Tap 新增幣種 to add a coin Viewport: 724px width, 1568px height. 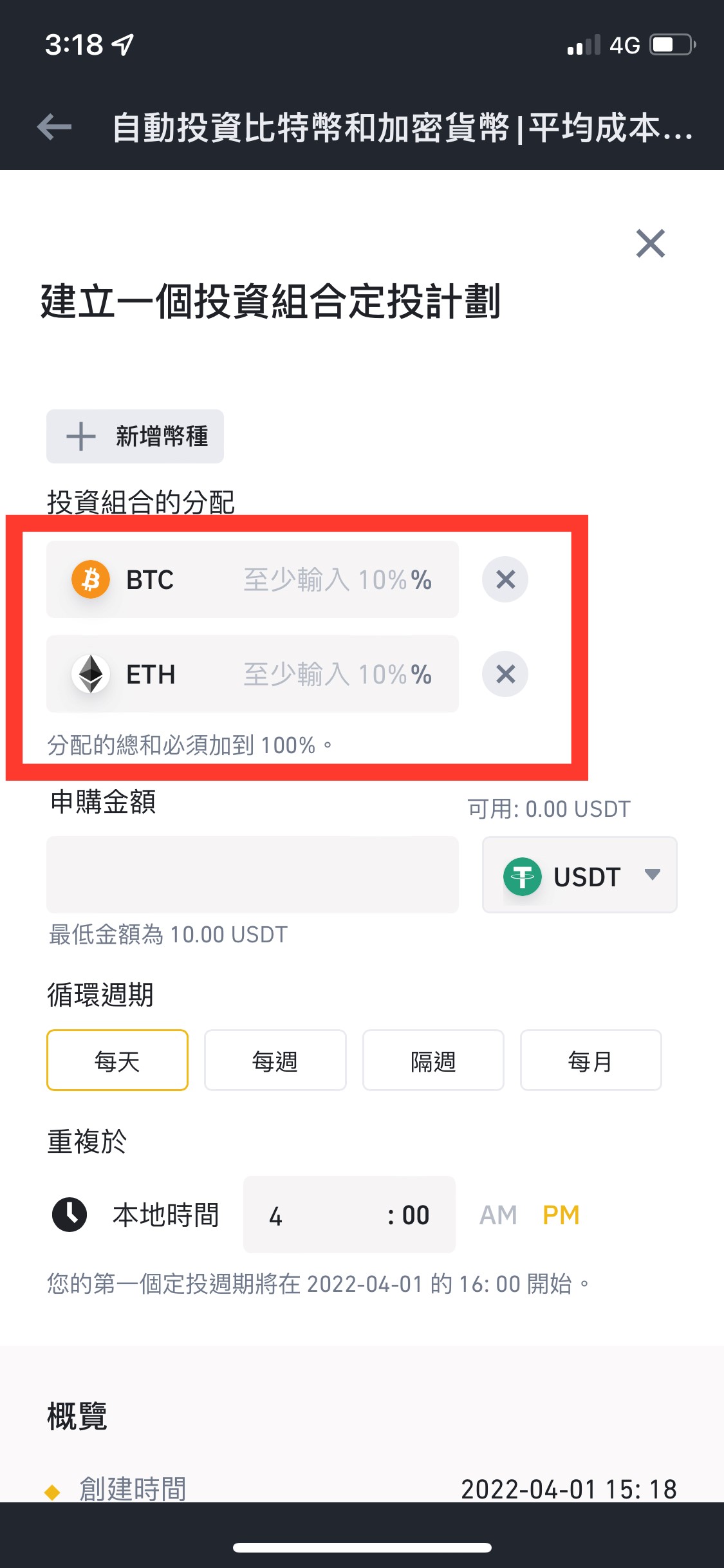tap(135, 436)
